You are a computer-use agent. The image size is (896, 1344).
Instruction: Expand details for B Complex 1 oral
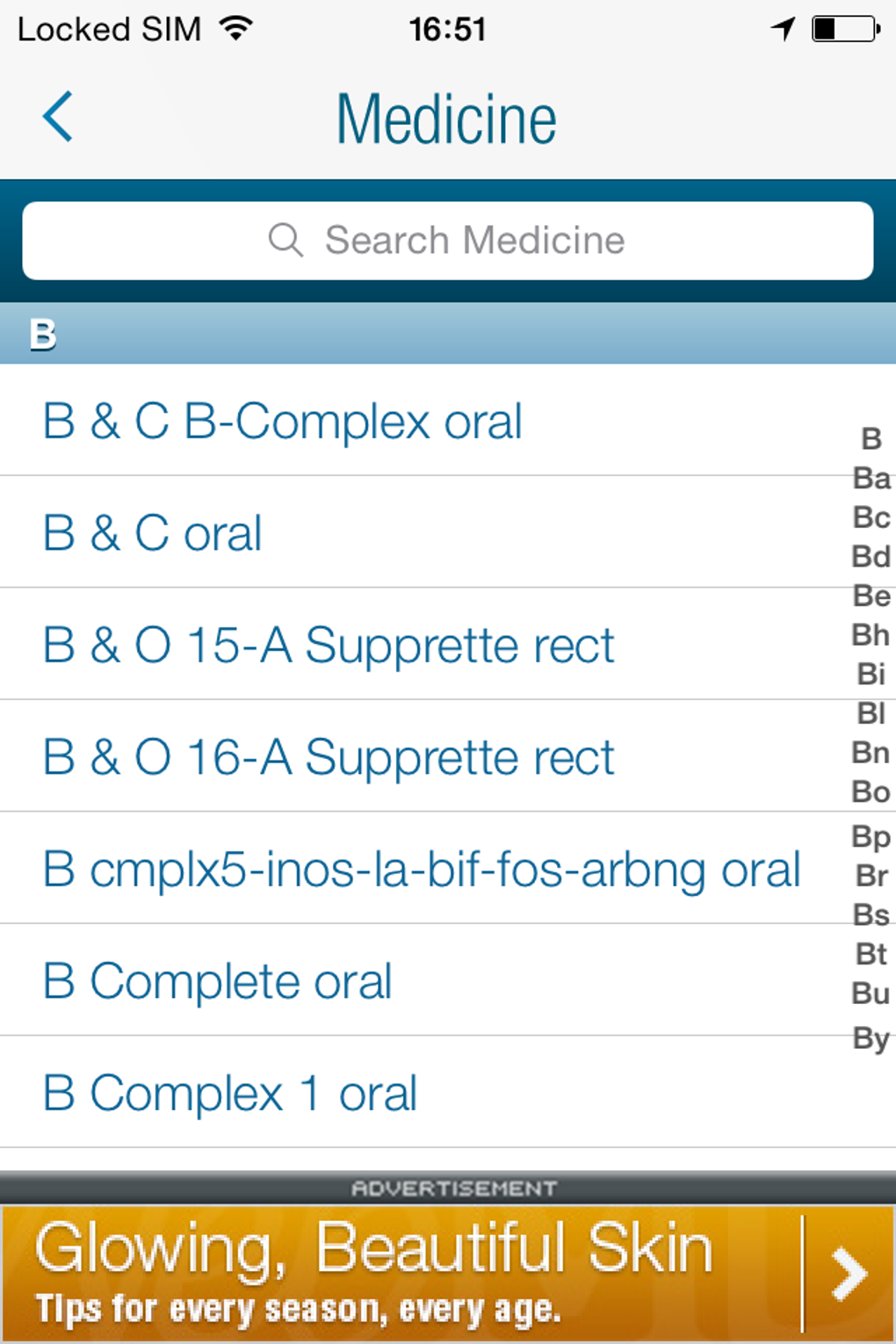coord(230,1092)
